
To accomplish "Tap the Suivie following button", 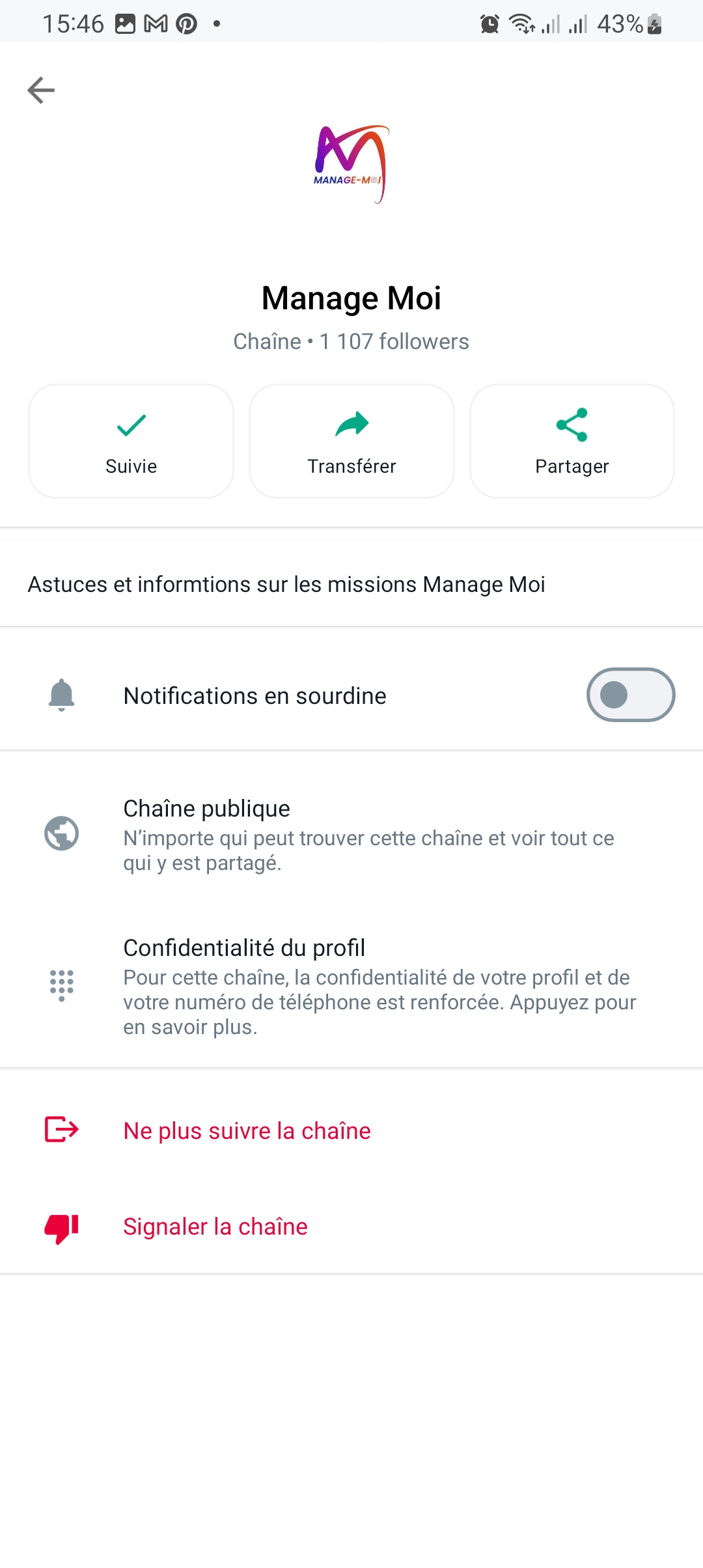I will 131,441.
